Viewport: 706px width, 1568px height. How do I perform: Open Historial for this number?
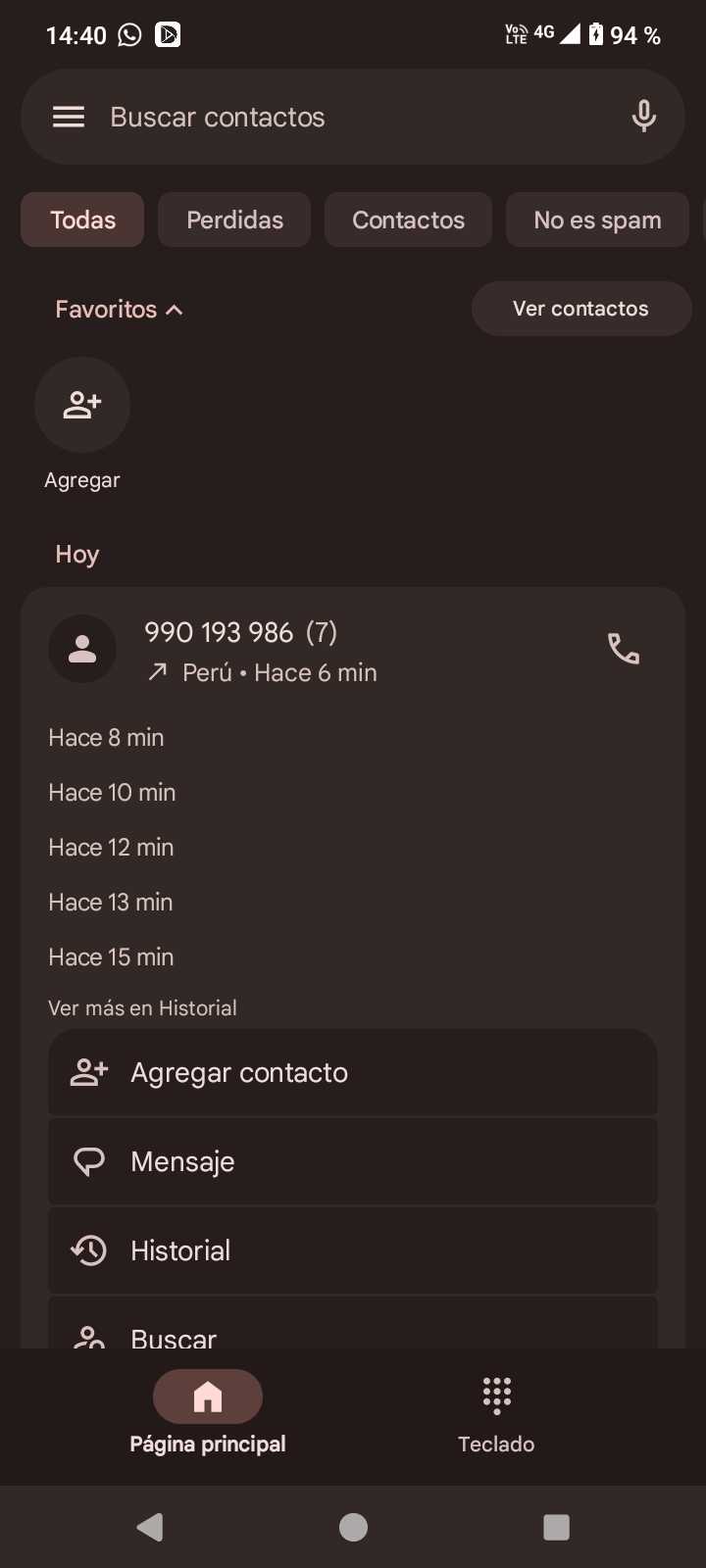tap(353, 1251)
